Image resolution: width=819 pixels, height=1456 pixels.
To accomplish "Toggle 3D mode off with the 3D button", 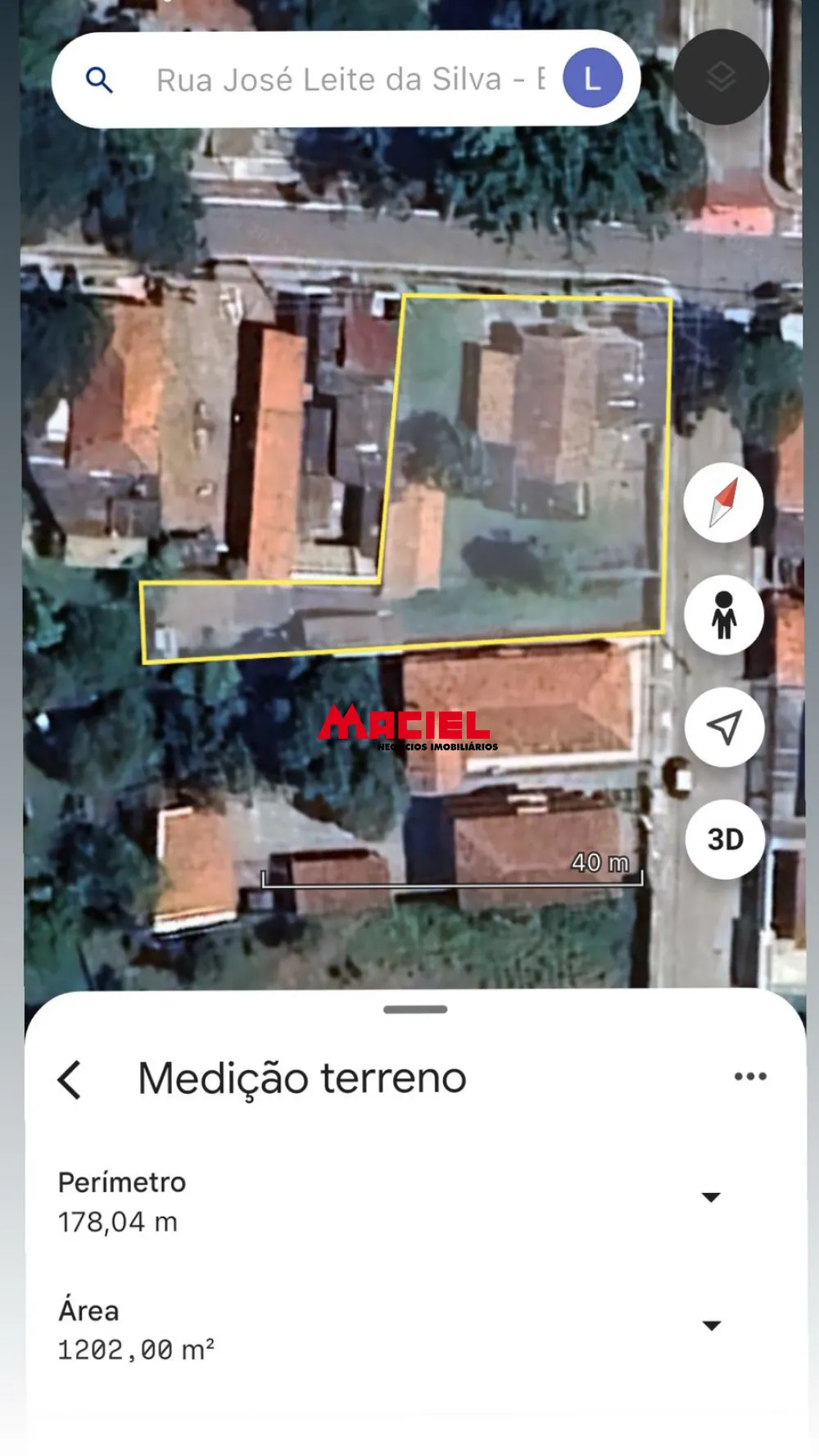I will (x=724, y=840).
